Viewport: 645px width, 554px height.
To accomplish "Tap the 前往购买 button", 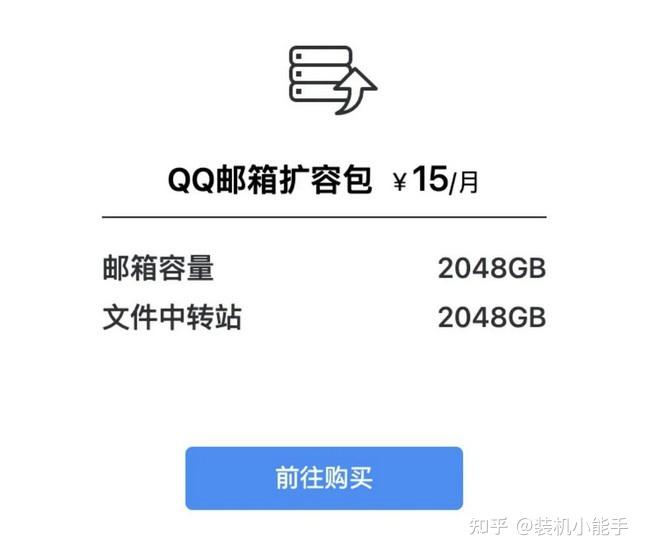I will coord(323,478).
